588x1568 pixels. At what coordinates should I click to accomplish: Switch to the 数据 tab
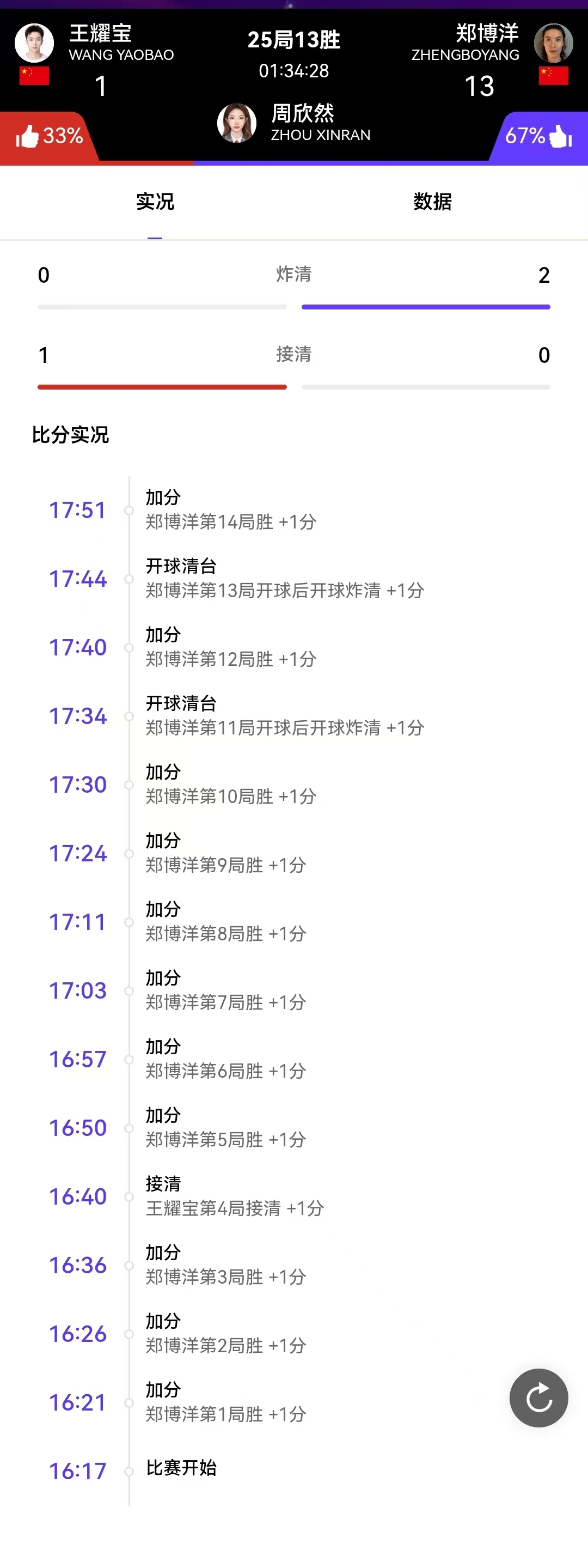(432, 202)
